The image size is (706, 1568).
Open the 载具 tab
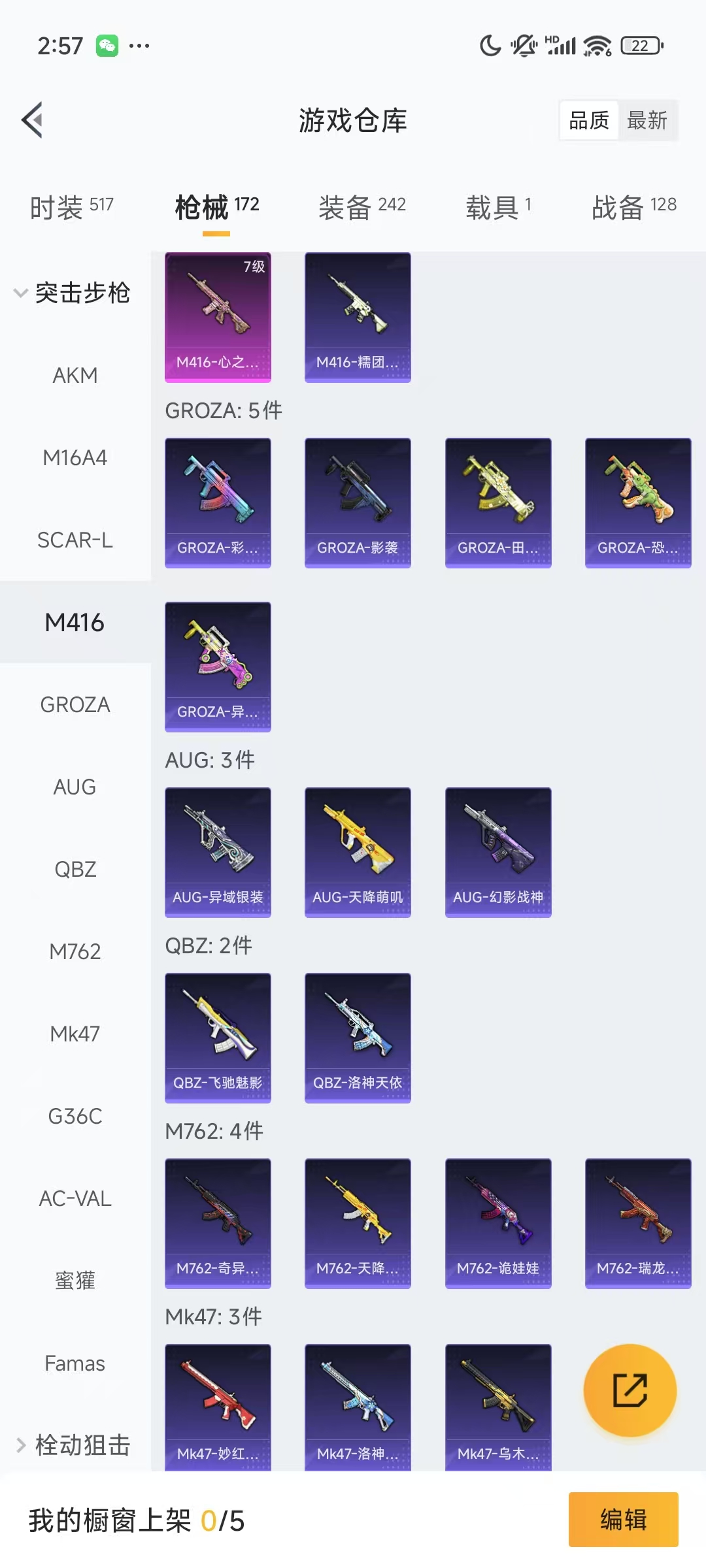[x=498, y=207]
